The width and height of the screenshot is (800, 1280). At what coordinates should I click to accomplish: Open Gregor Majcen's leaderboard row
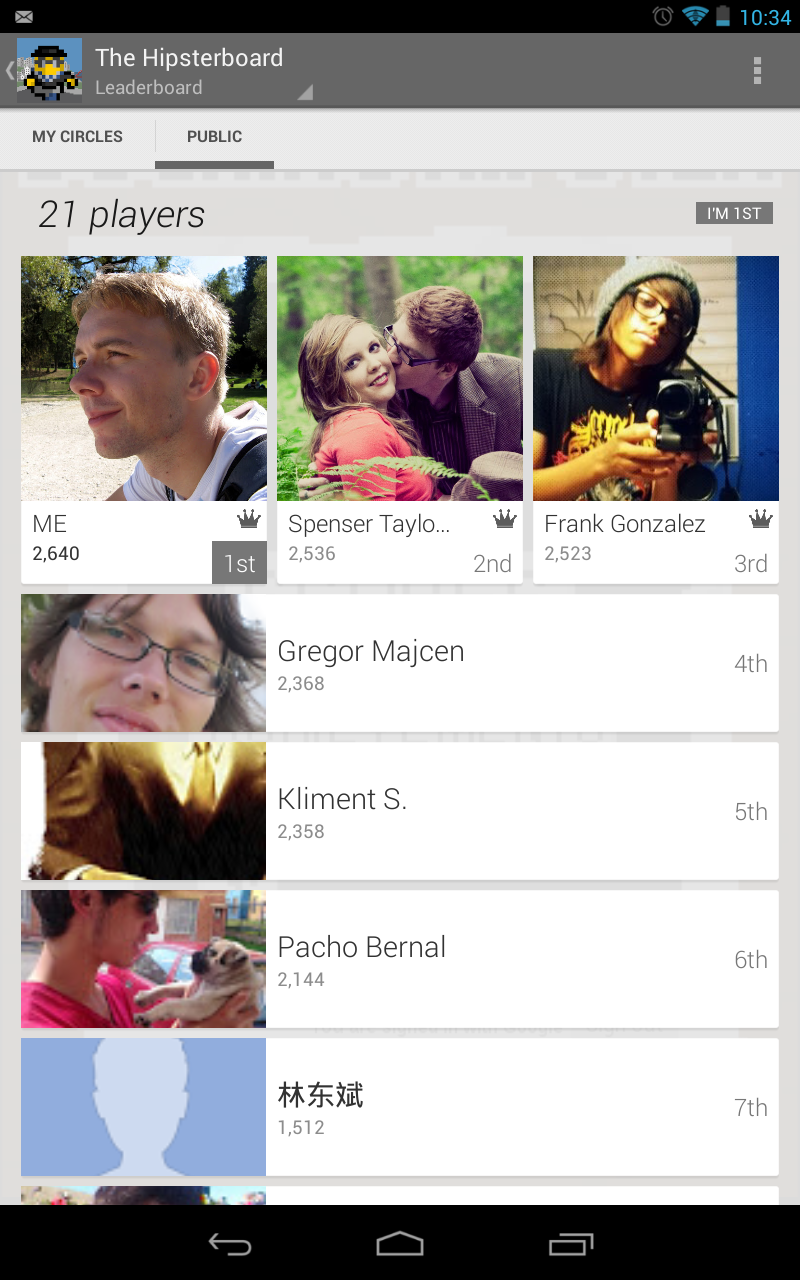400,663
